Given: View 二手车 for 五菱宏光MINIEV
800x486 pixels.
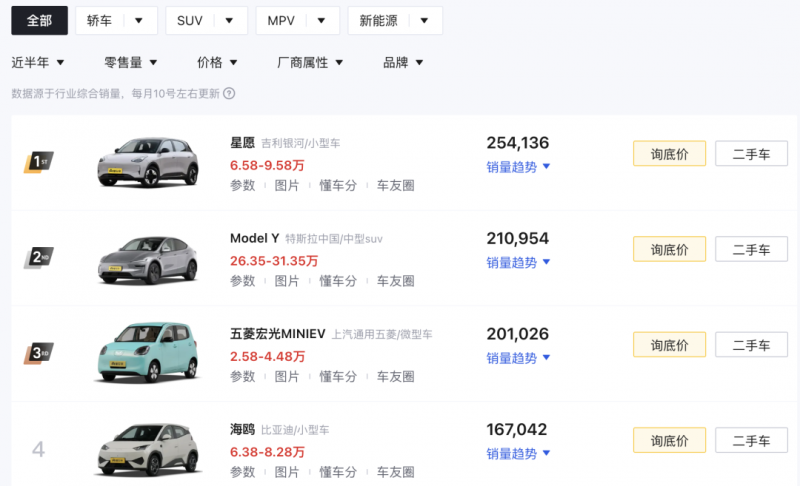Looking at the screenshot, I should [751, 345].
